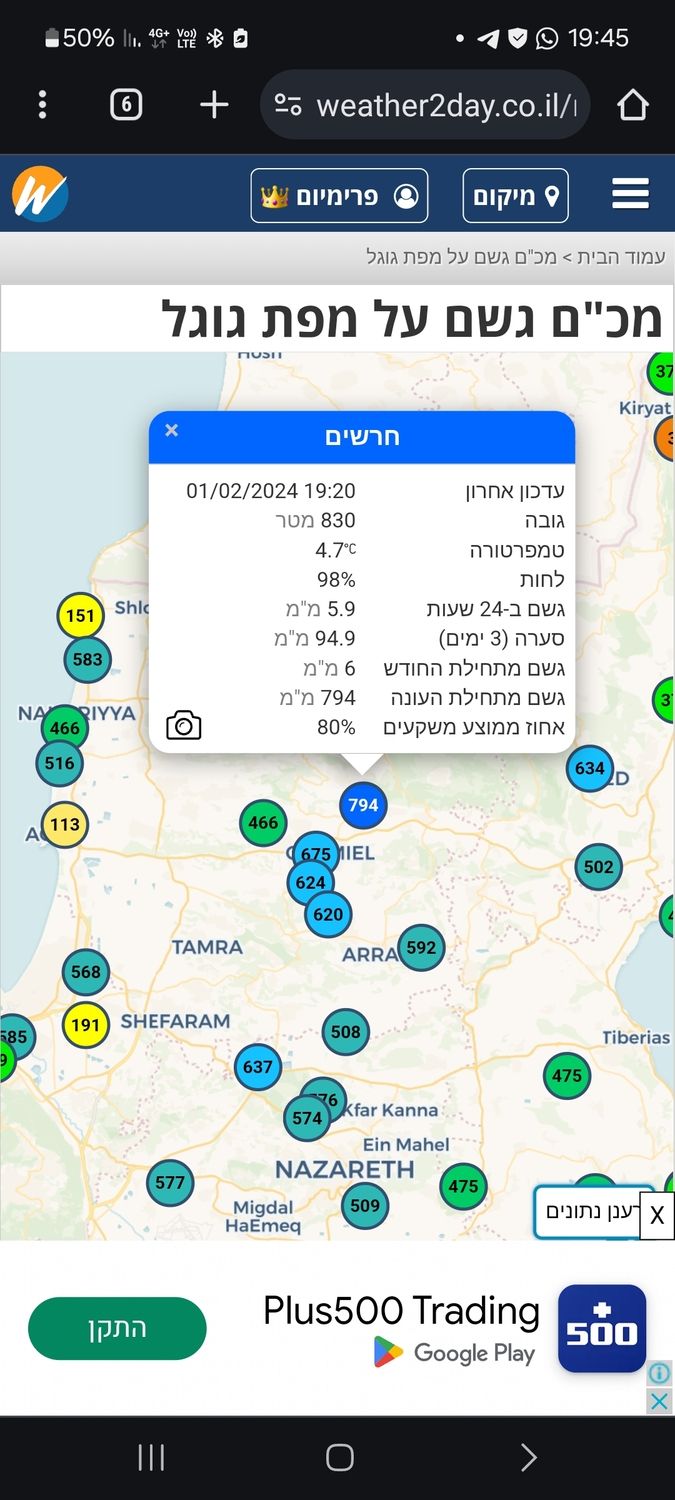Open the site hamburger menu
This screenshot has width=675, height=1500.
pos(630,194)
